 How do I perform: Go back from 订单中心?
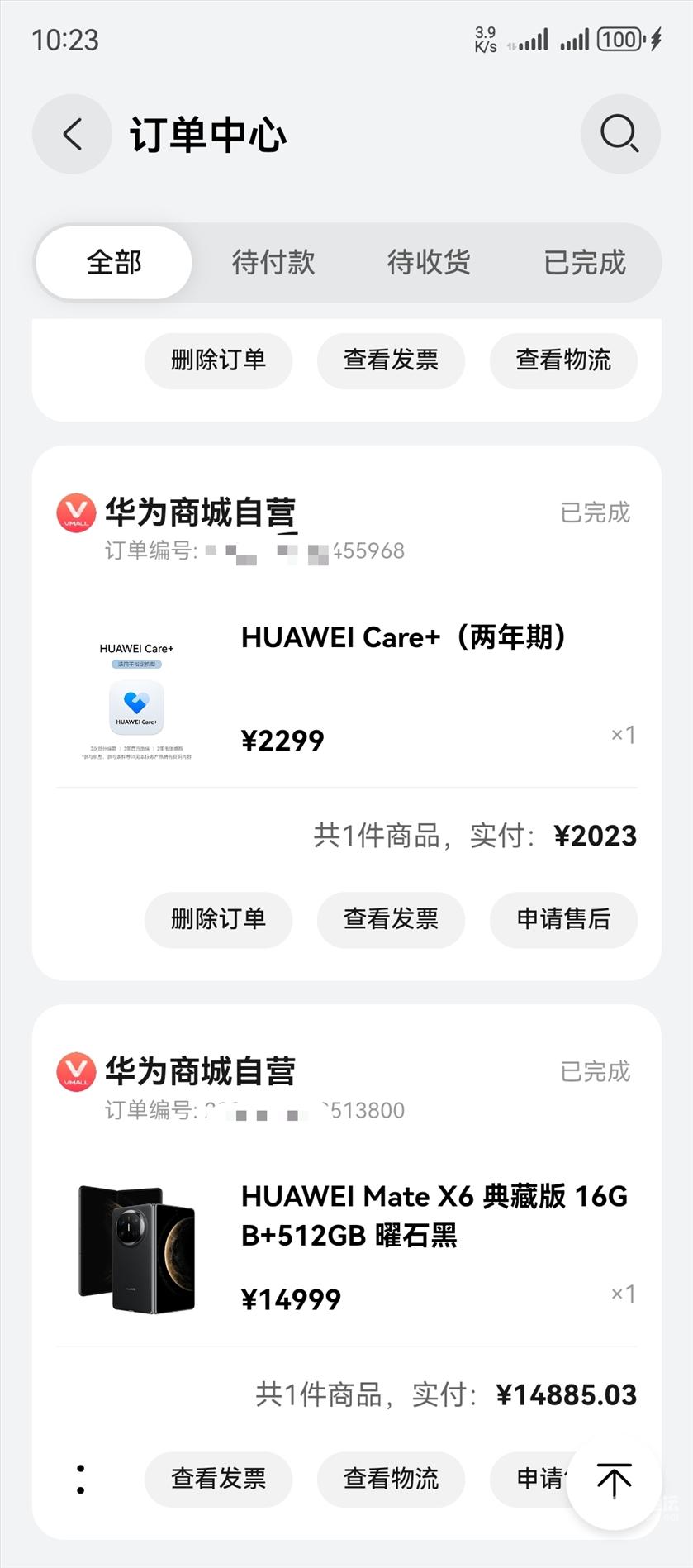tap(72, 134)
